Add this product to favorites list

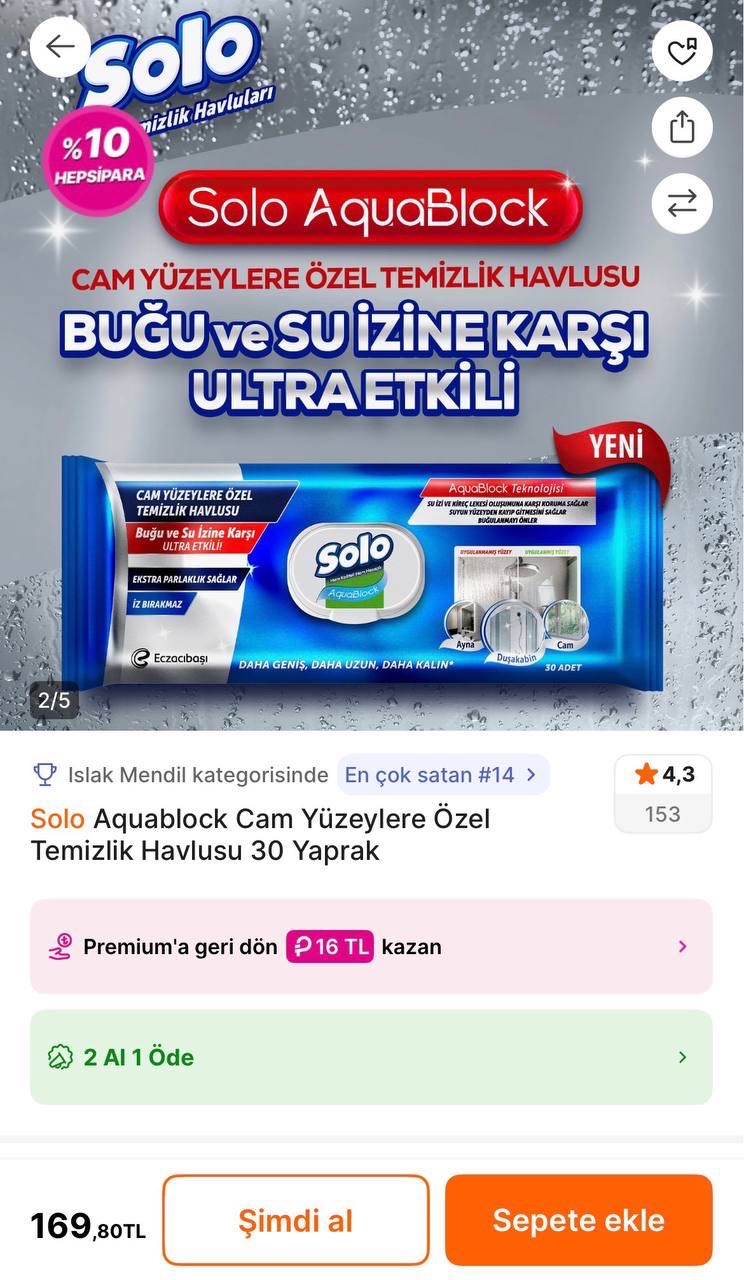(x=682, y=50)
